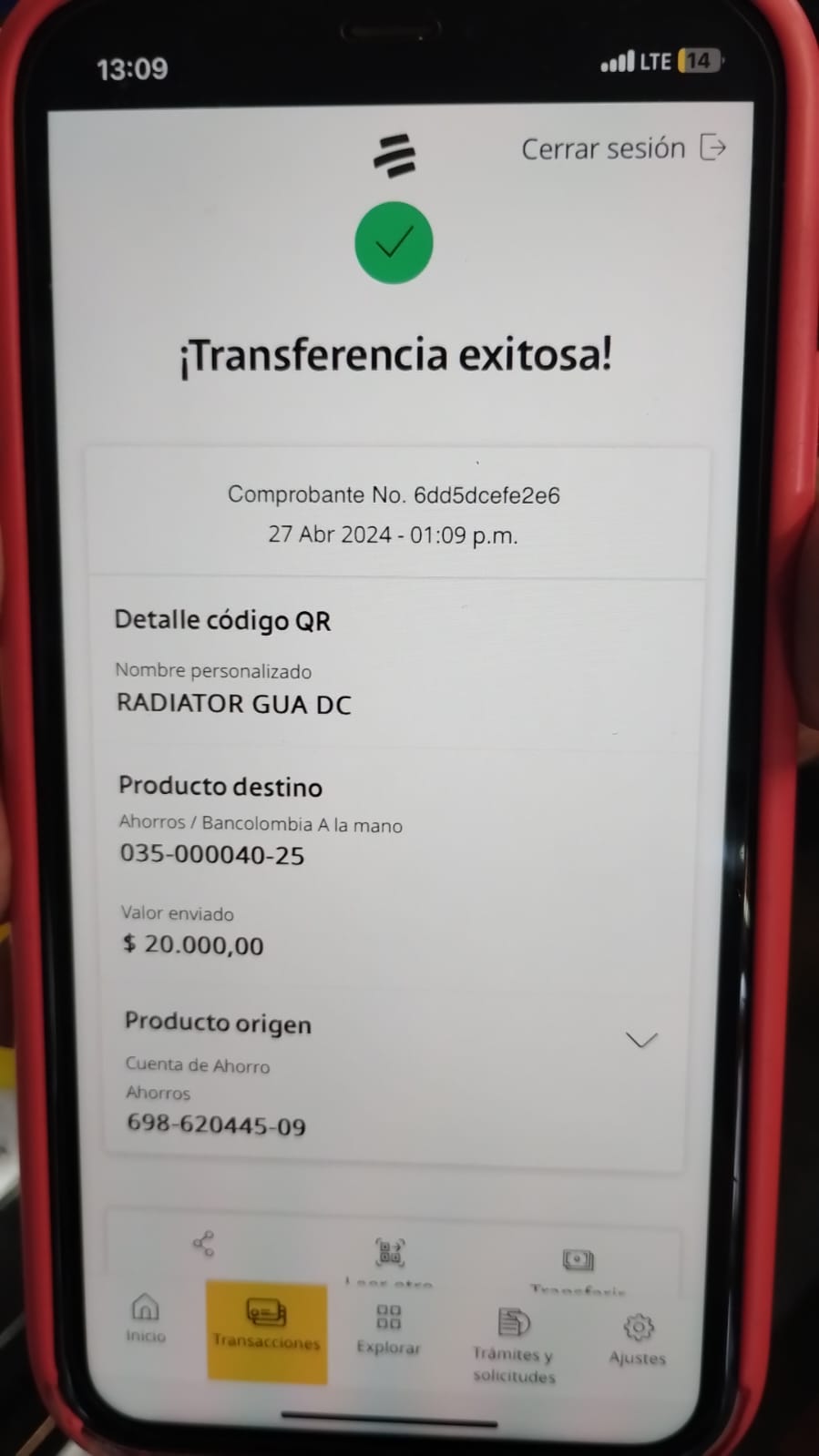The height and width of the screenshot is (1456, 819).
Task: Open the Transacciones tab
Action: coord(266,1324)
